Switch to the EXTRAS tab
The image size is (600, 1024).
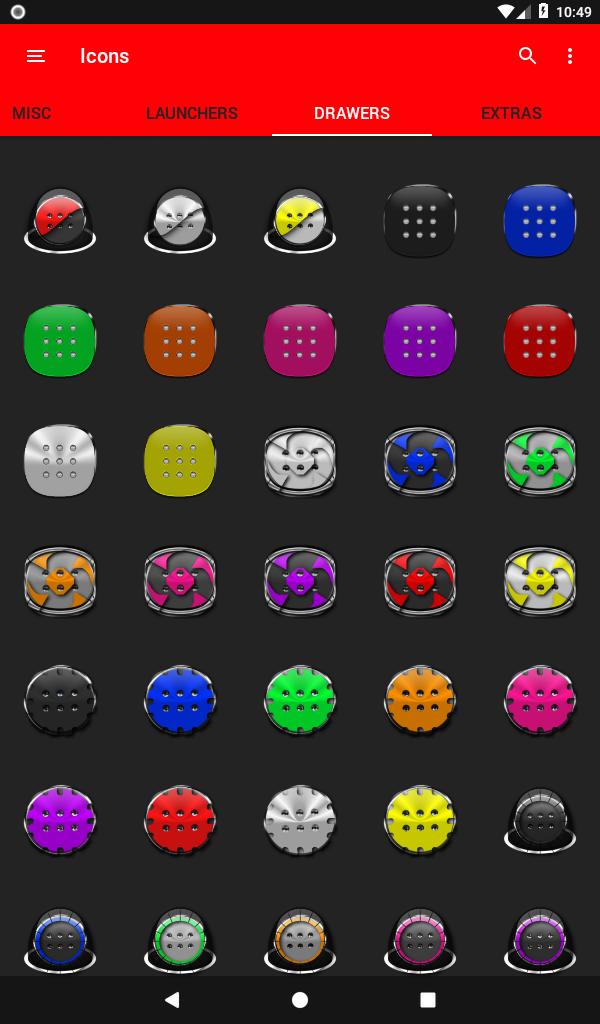(x=511, y=113)
